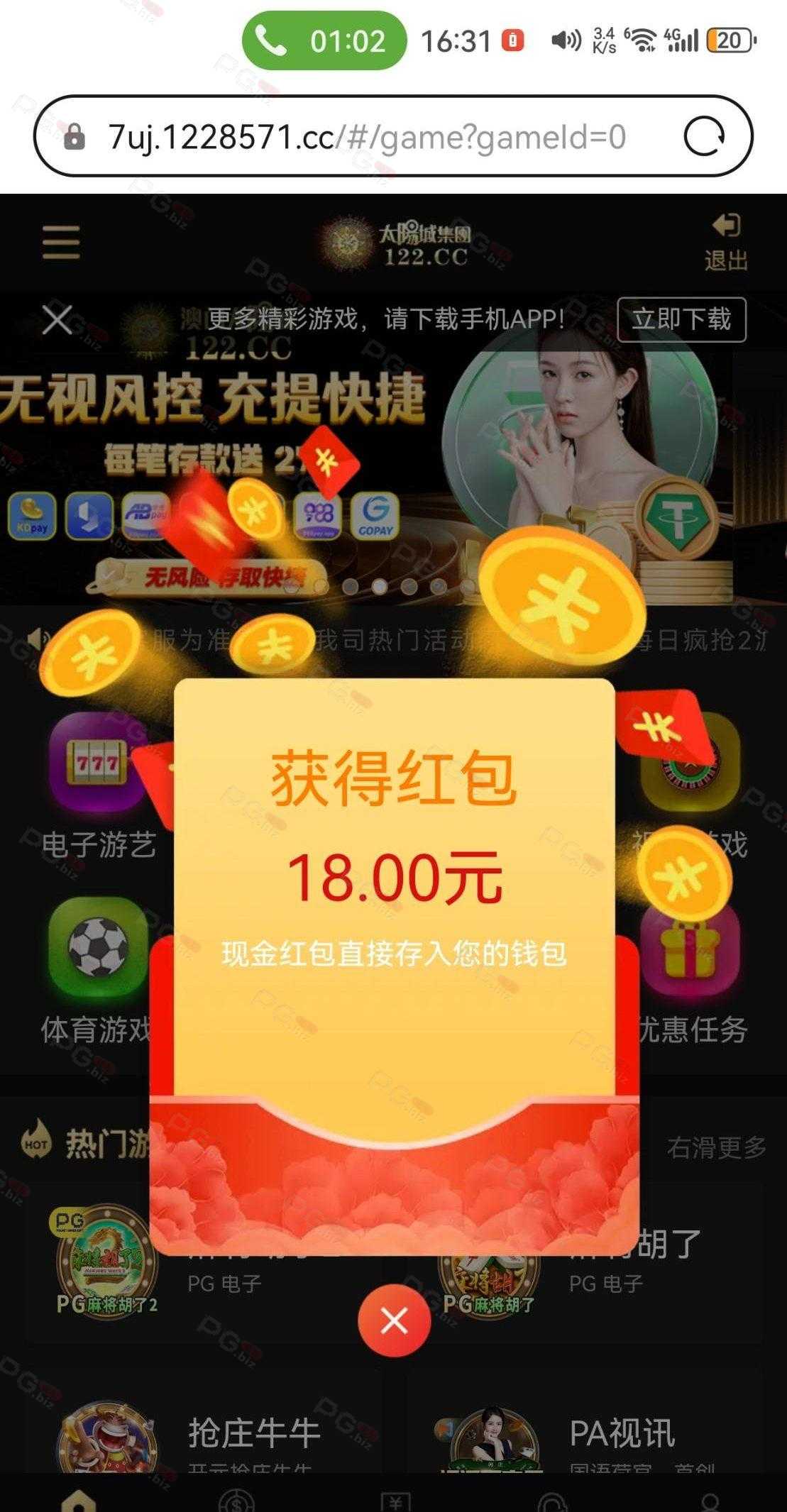Dismiss the app download banner
The height and width of the screenshot is (1512, 787).
pyautogui.click(x=57, y=319)
